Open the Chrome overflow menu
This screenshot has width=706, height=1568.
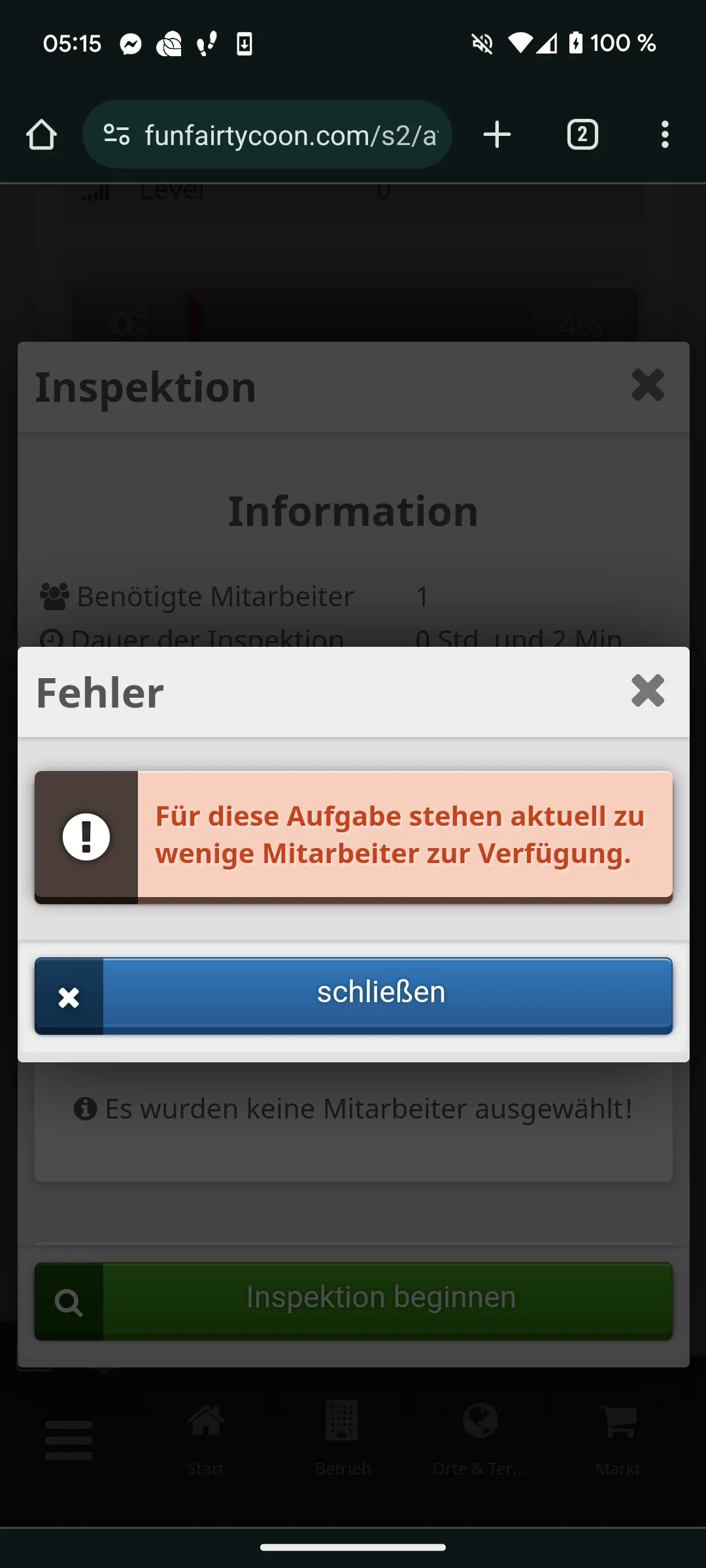[664, 135]
